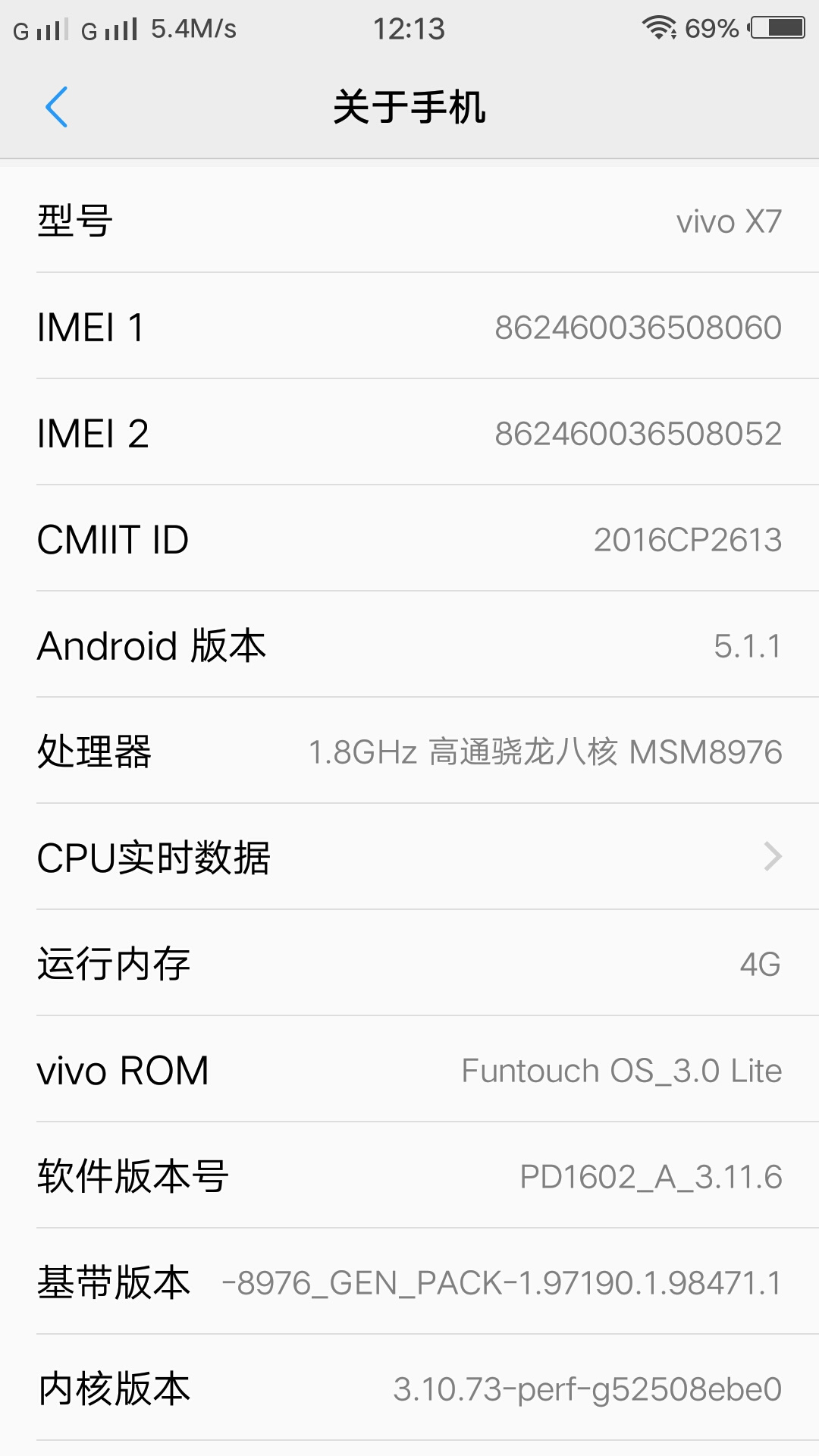Open the CPU实时数据 row

coord(409,857)
